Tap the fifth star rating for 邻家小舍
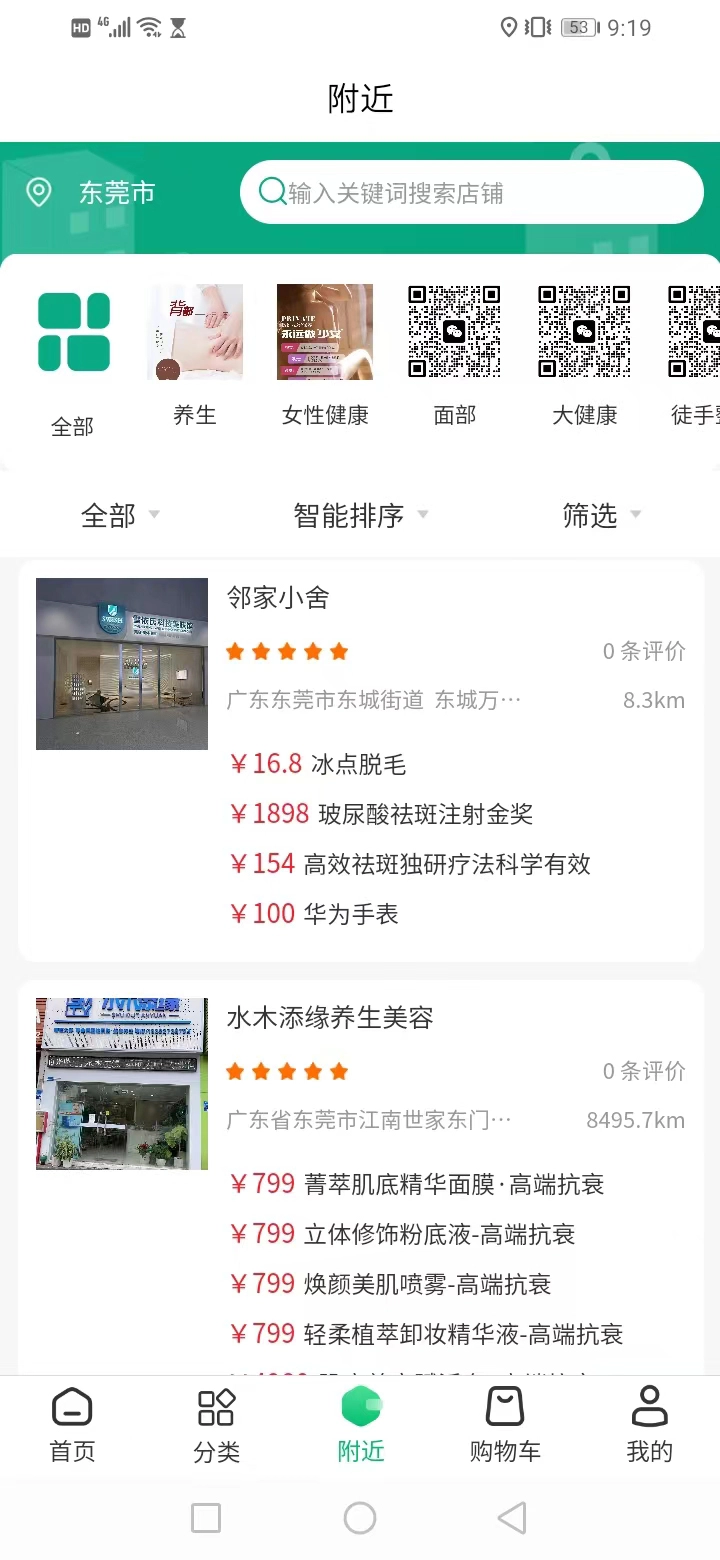Image resolution: width=720 pixels, height=1560 pixels. tap(339, 651)
